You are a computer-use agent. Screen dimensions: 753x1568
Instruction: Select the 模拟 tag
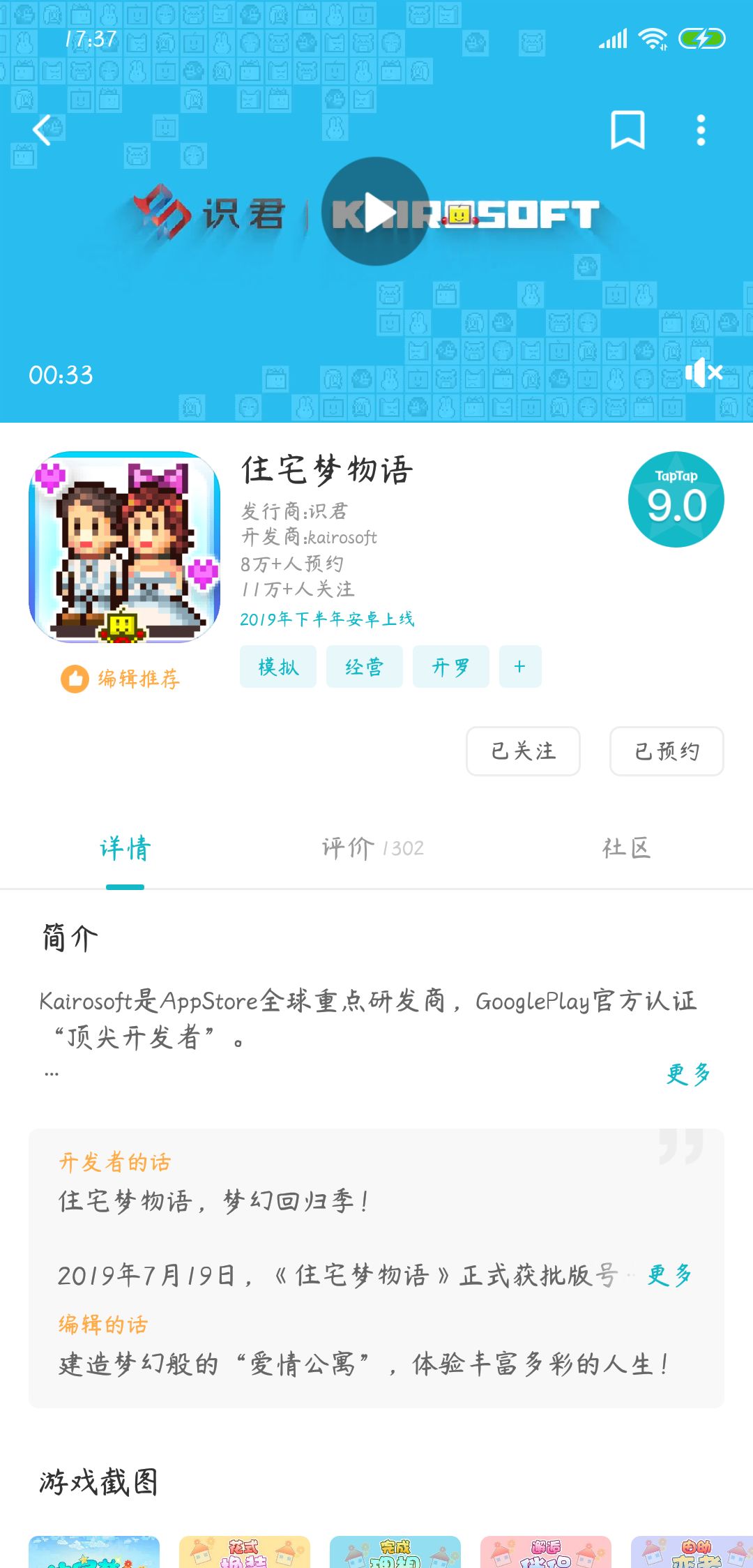[277, 667]
